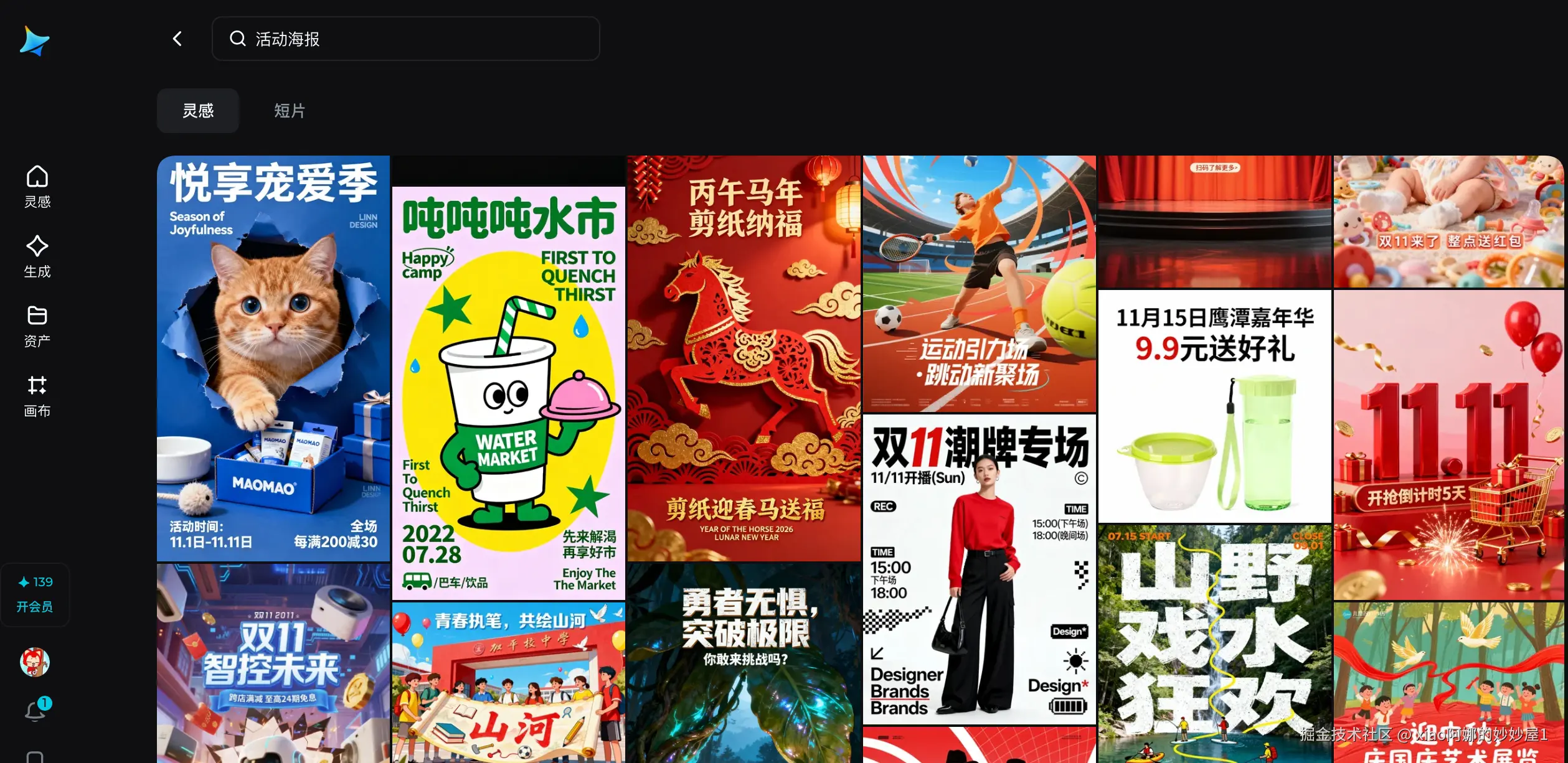Go to 灵感 home in the sidebar
Viewport: 1568px width, 763px height.
click(37, 186)
